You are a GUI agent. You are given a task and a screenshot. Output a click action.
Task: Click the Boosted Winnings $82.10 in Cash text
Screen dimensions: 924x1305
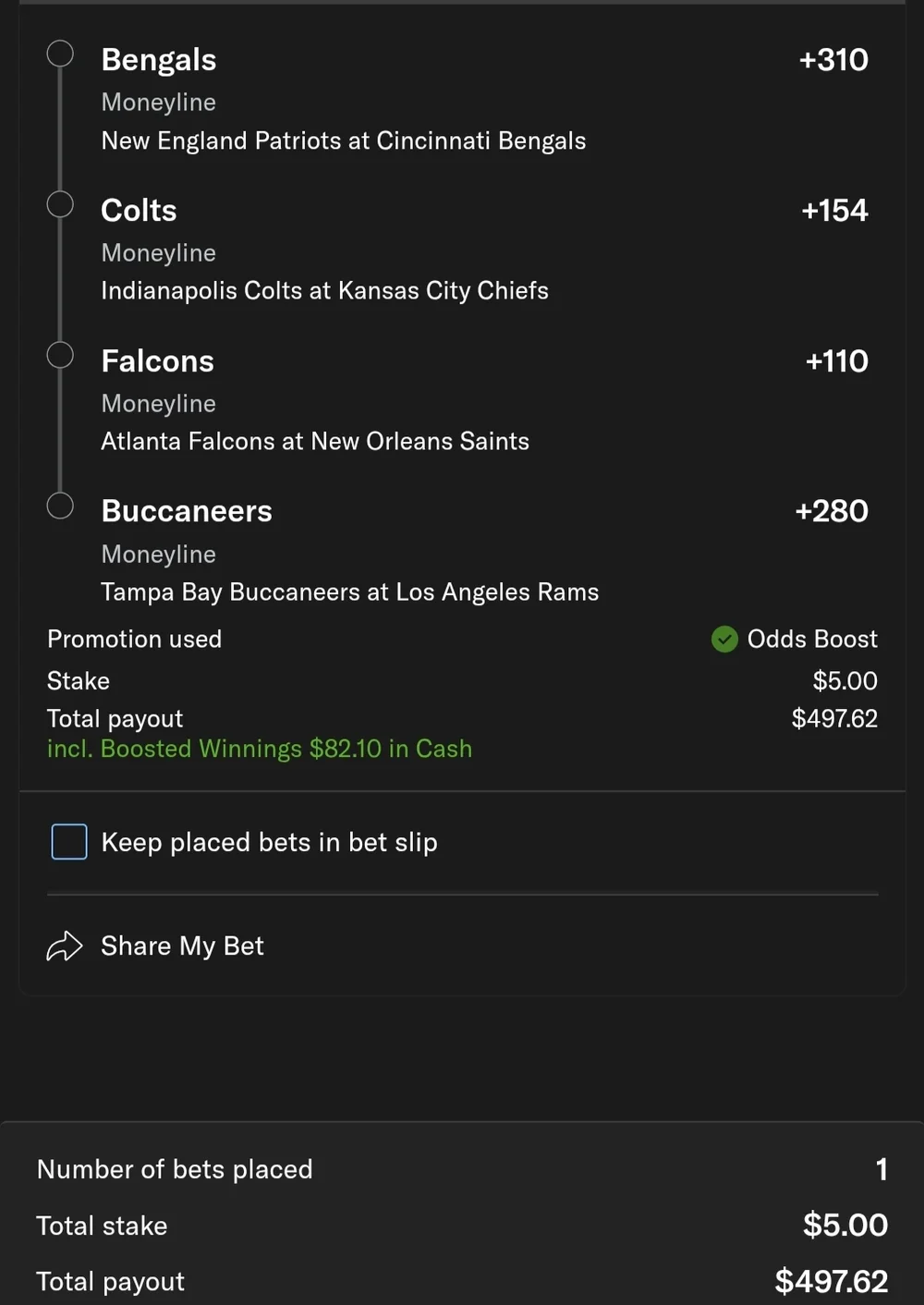pos(259,749)
